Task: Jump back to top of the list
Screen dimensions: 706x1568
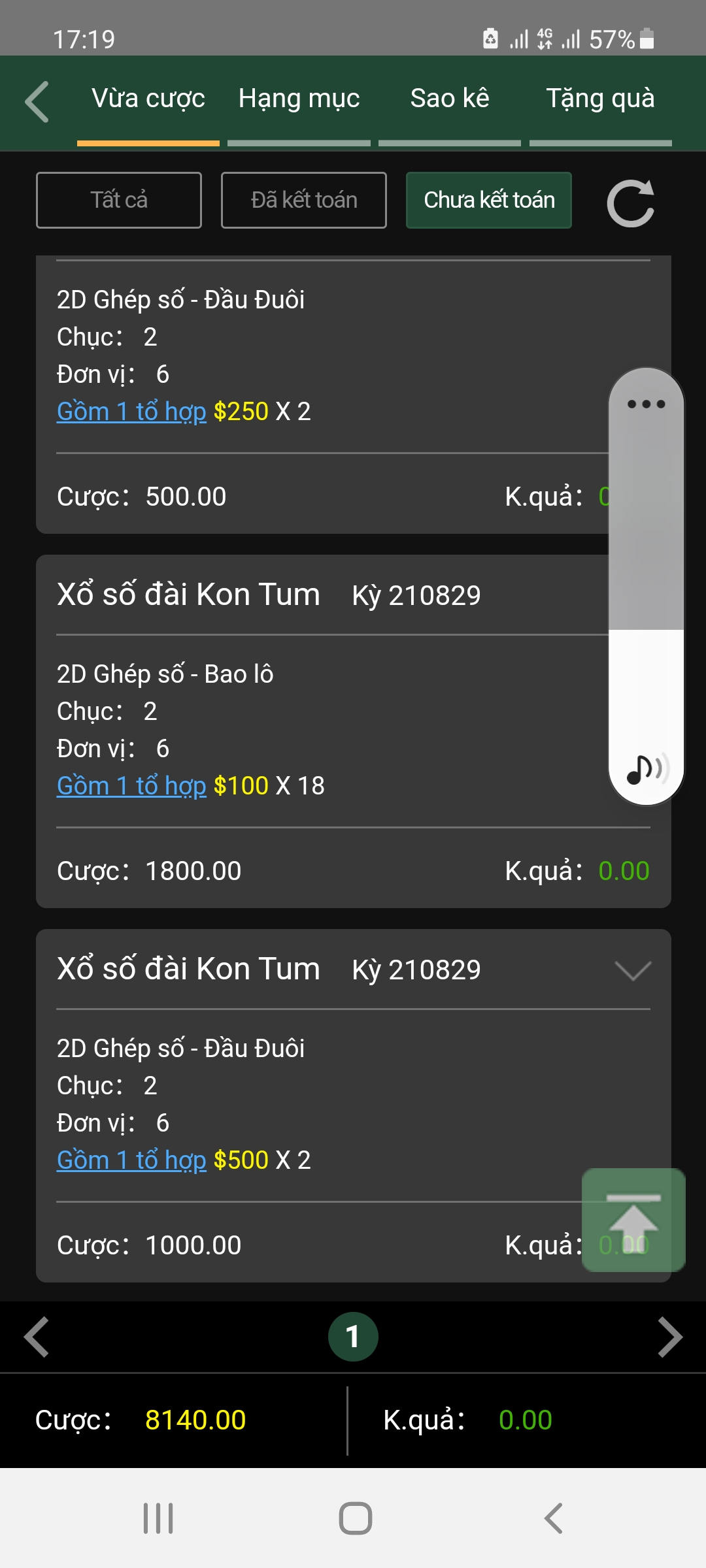Action: pos(633,1220)
